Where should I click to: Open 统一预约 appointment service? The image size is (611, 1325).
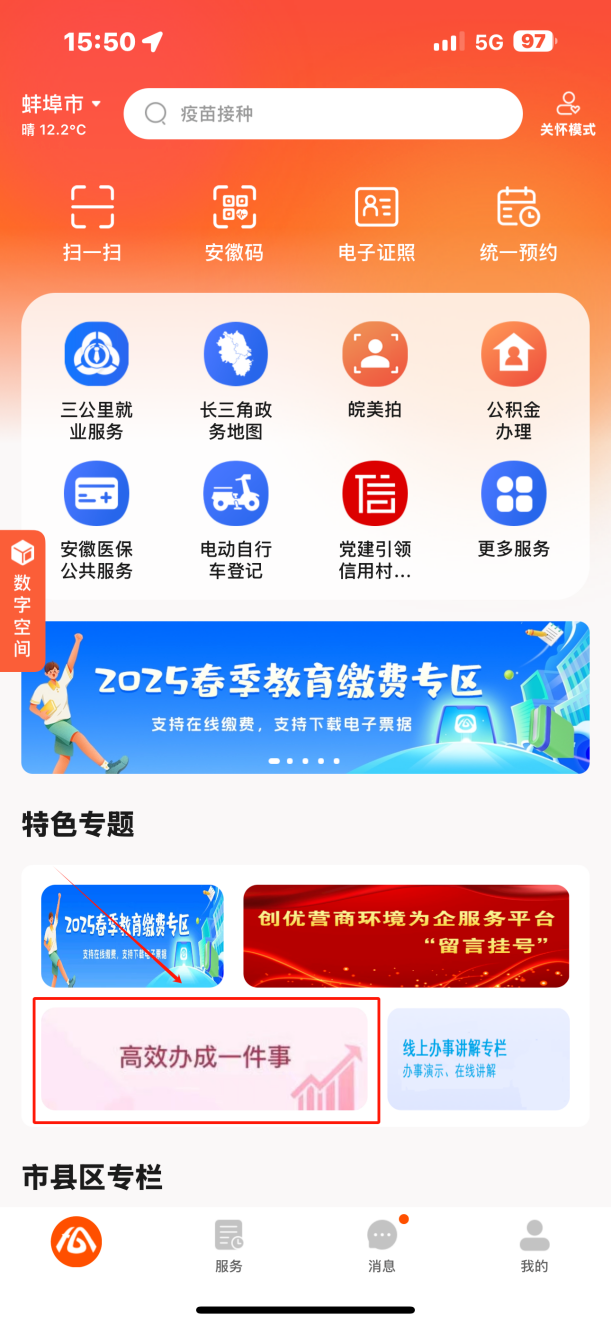(518, 222)
